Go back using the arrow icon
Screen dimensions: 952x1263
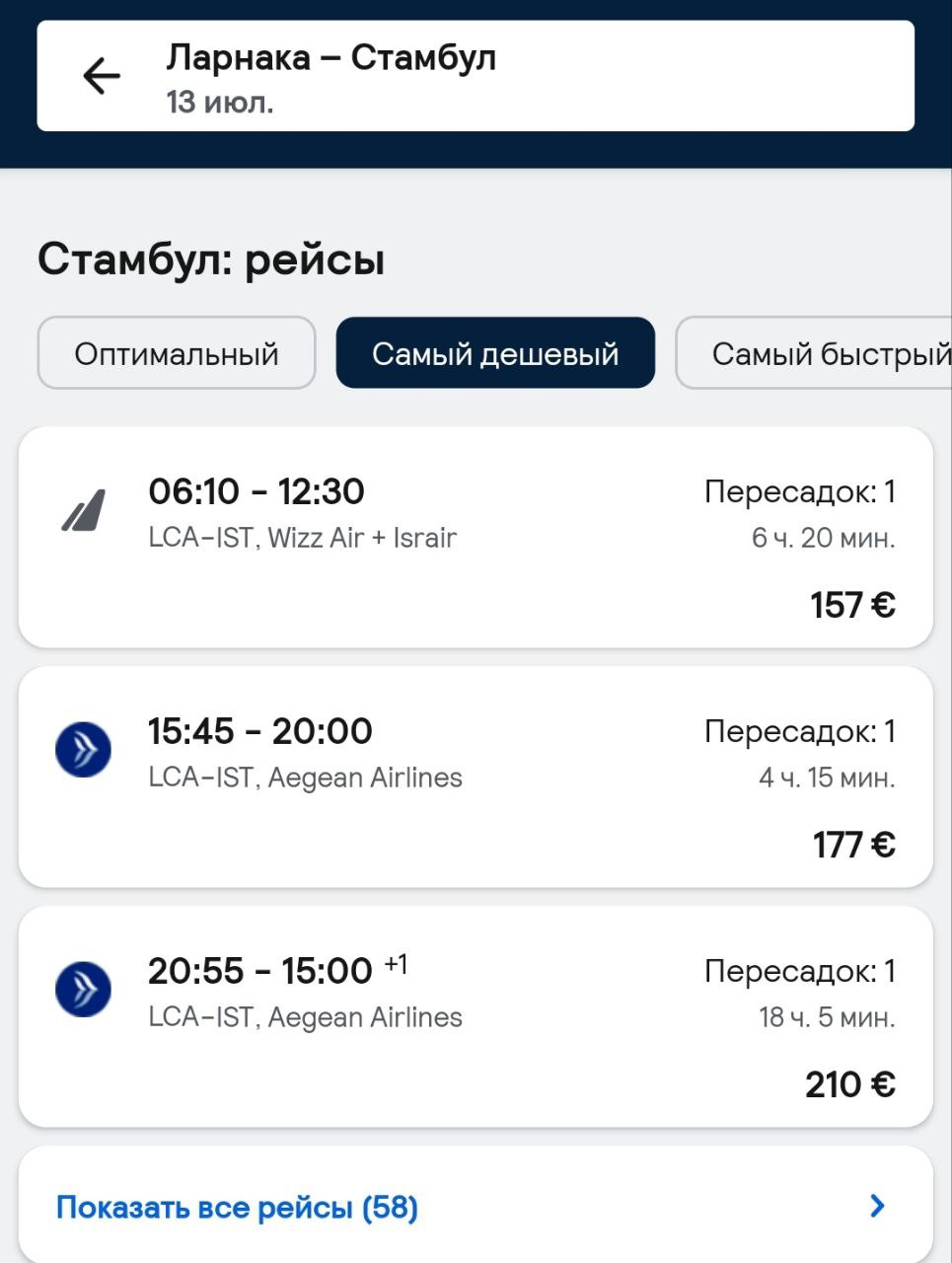pyautogui.click(x=101, y=76)
